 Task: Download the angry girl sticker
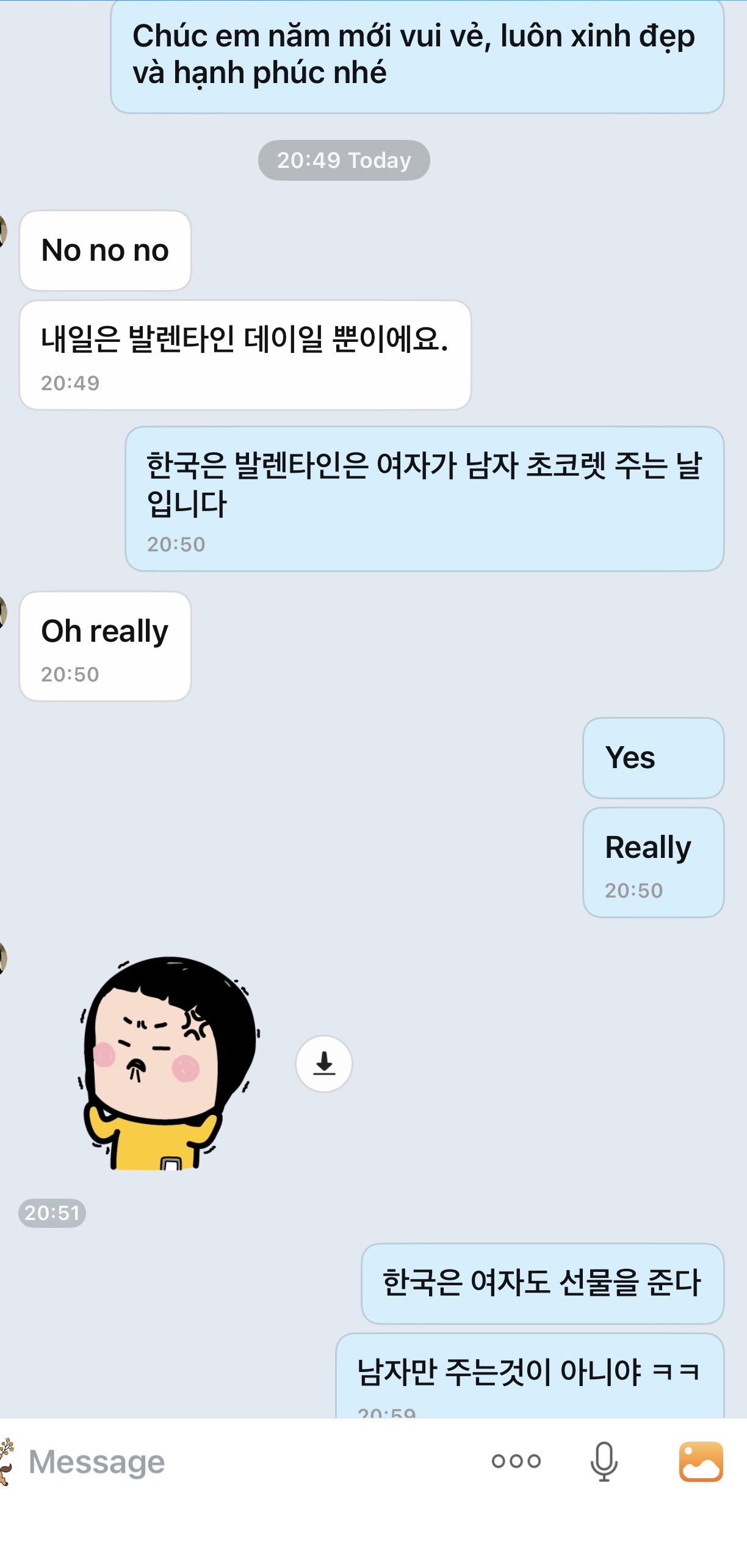coord(323,1063)
